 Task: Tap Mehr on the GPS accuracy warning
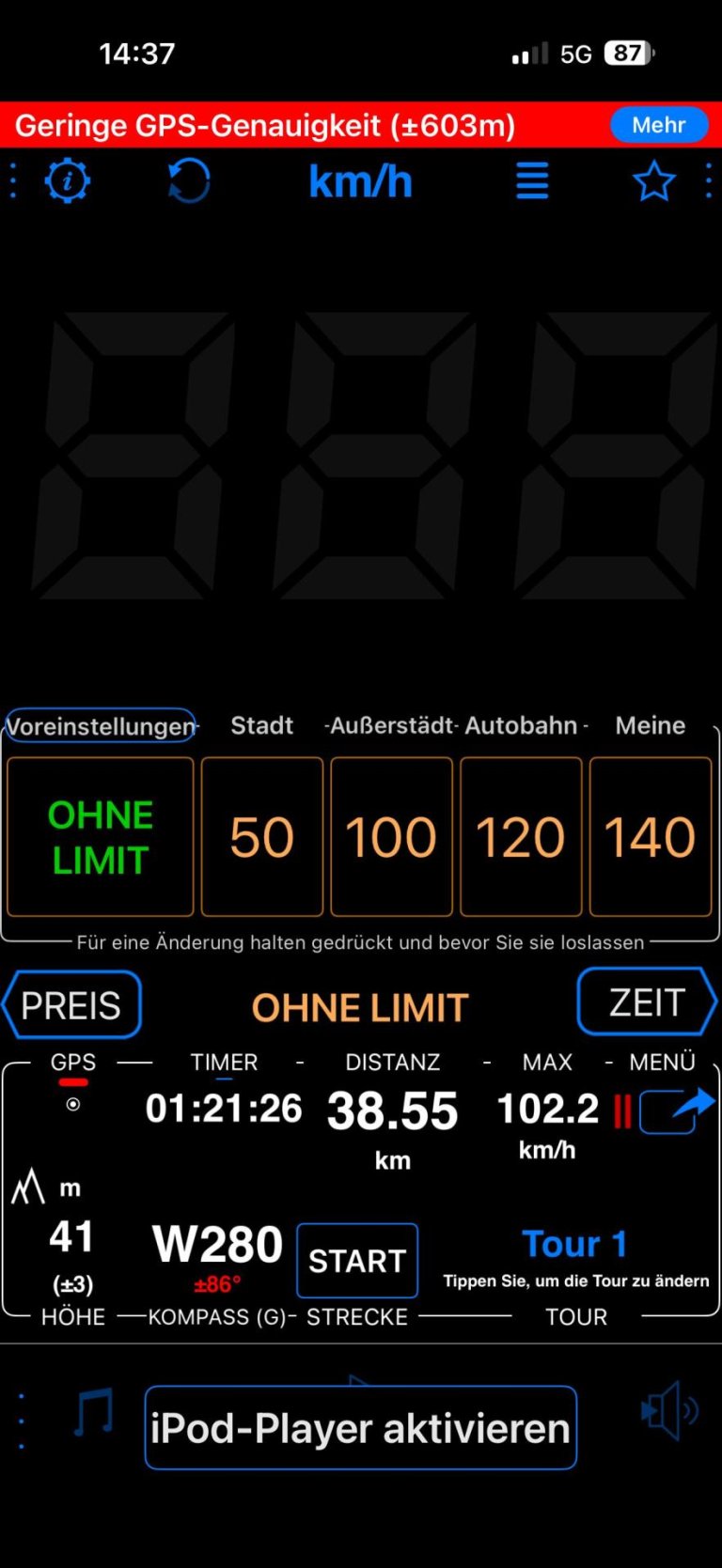tap(658, 125)
